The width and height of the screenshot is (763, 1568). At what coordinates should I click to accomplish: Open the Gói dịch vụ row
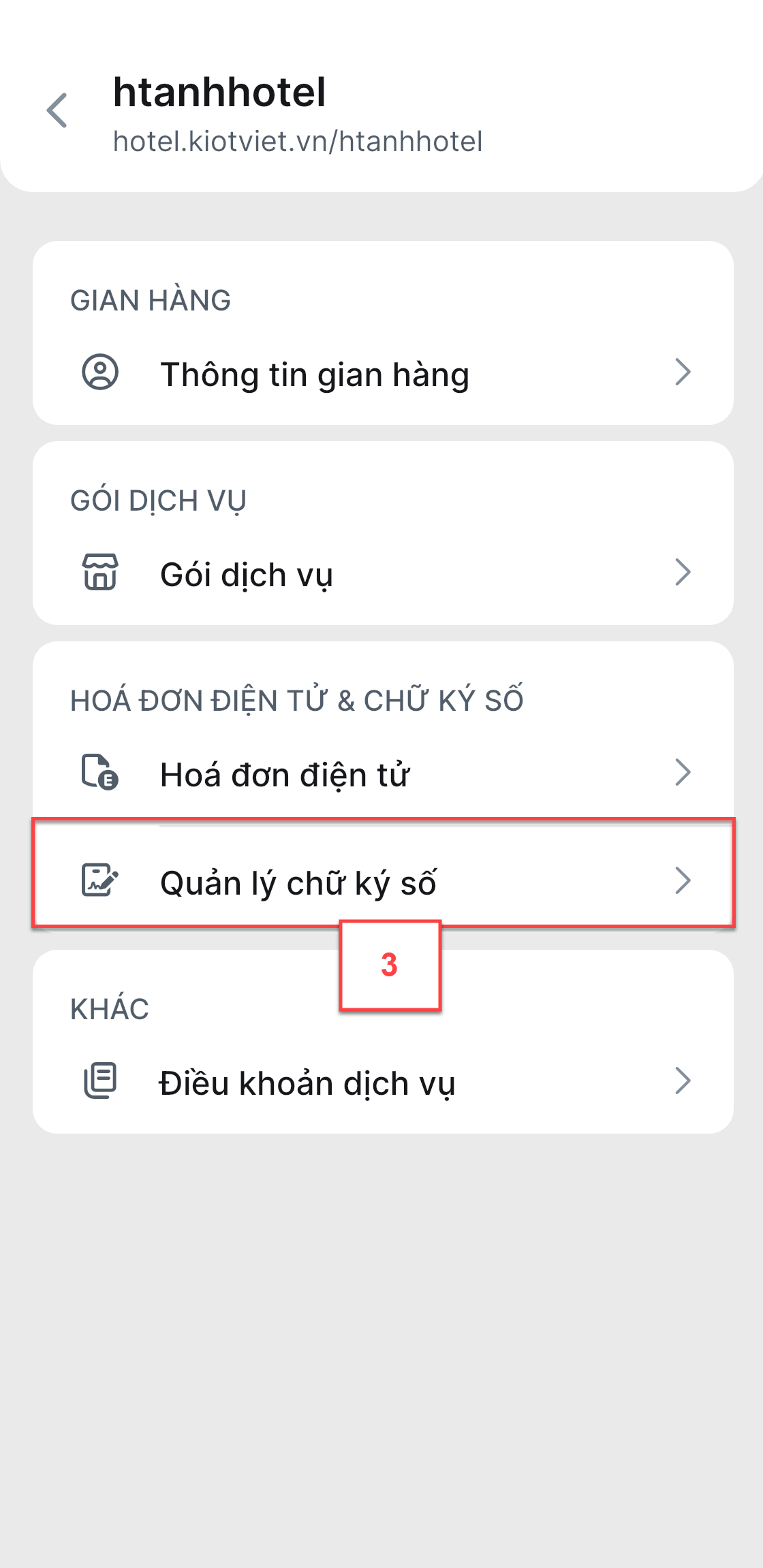[x=383, y=573]
